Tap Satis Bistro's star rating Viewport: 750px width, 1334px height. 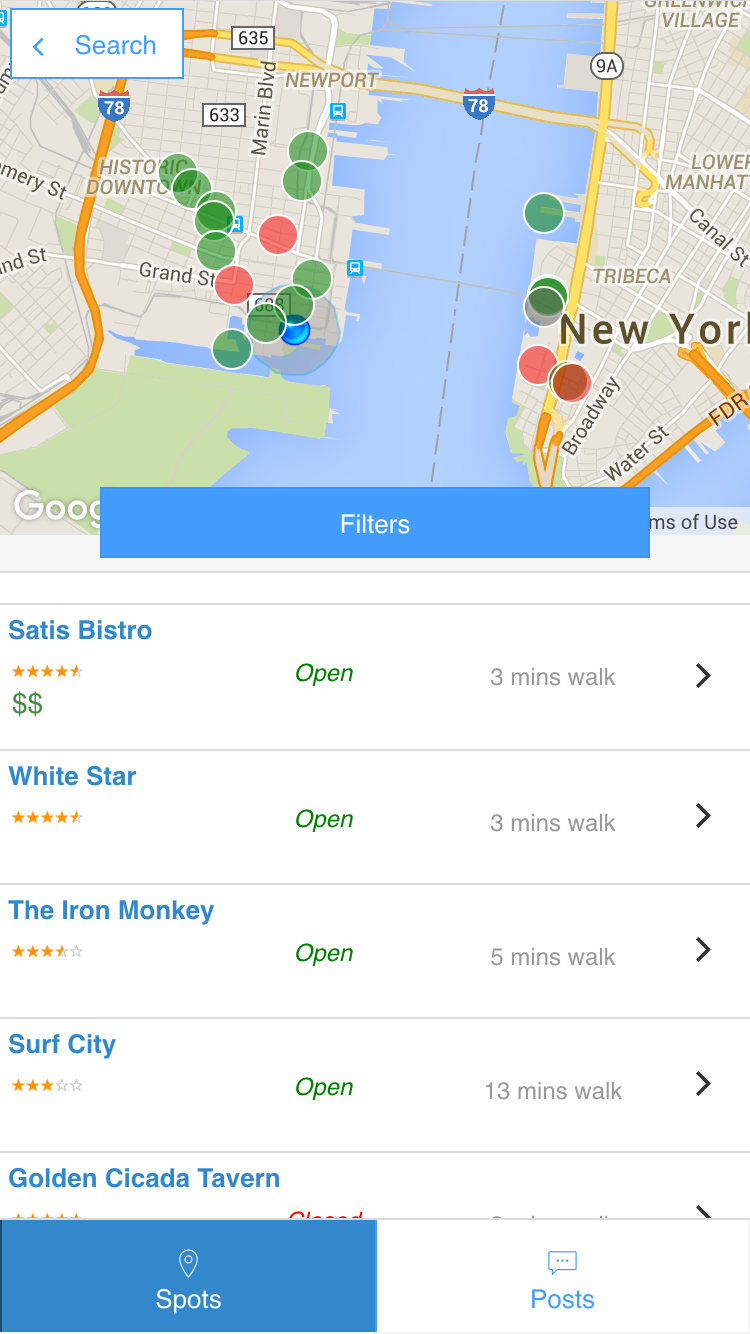[x=46, y=670]
